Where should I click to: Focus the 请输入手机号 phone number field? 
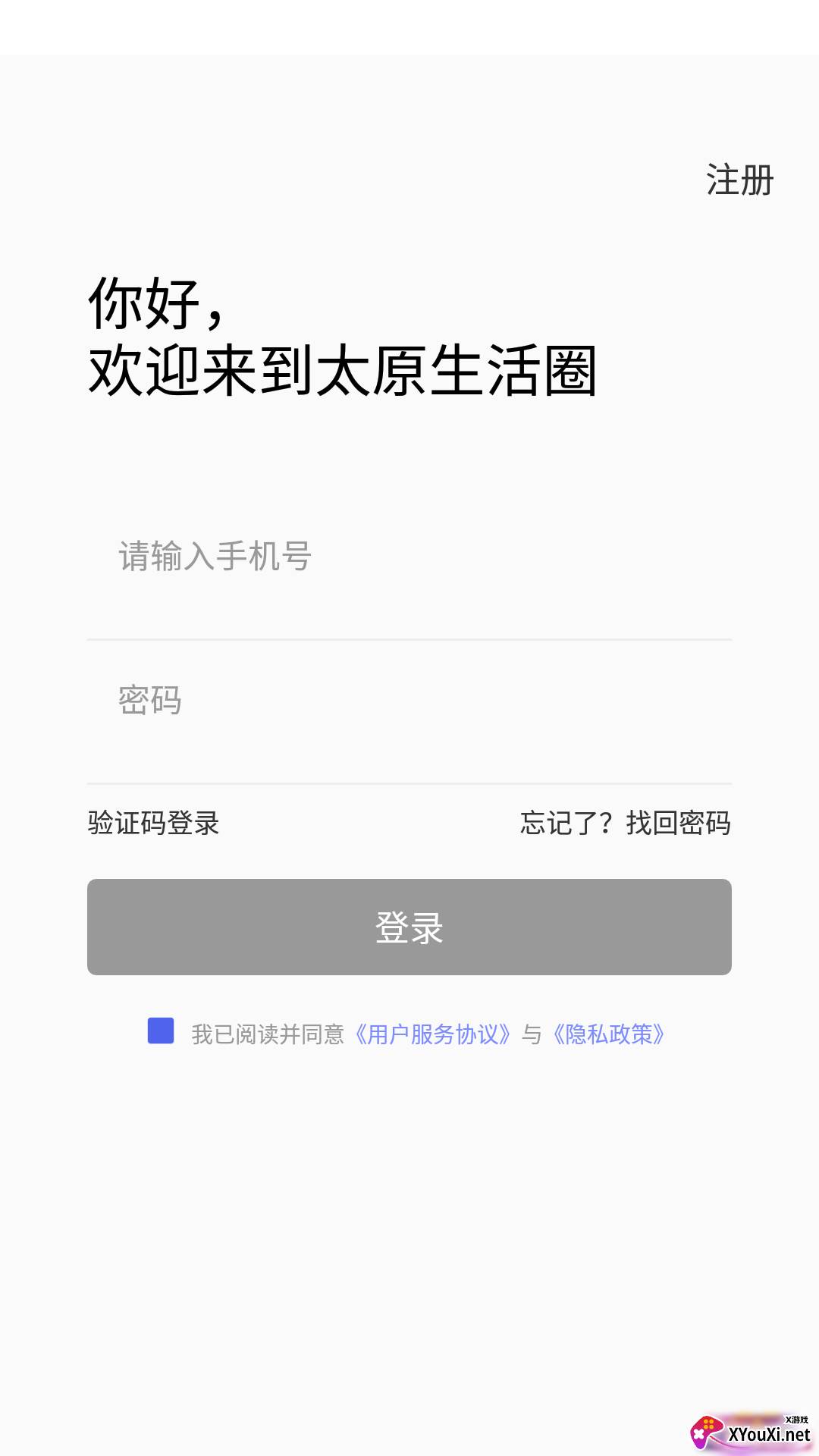click(409, 557)
